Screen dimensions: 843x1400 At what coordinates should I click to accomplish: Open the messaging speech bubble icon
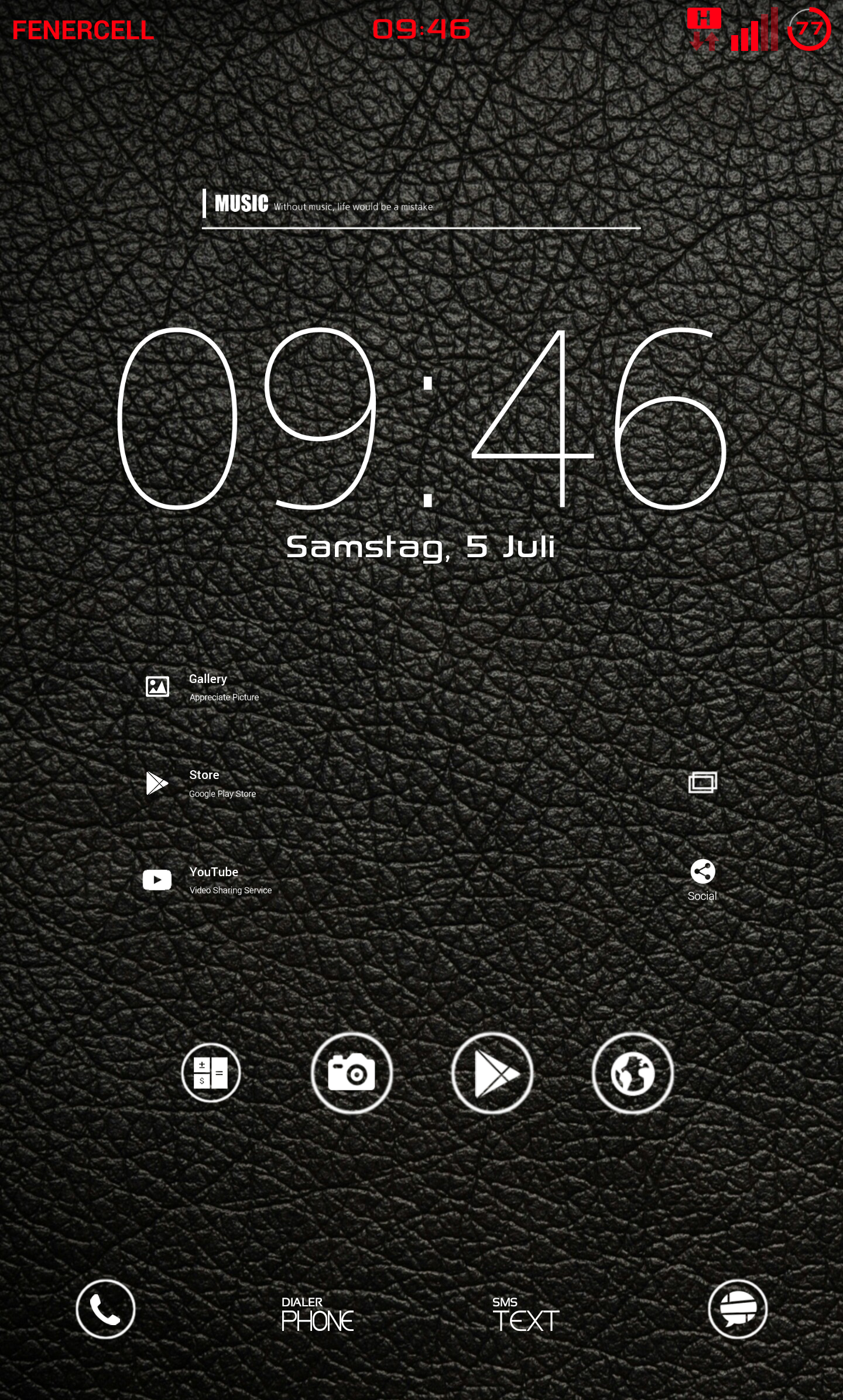click(x=738, y=1309)
